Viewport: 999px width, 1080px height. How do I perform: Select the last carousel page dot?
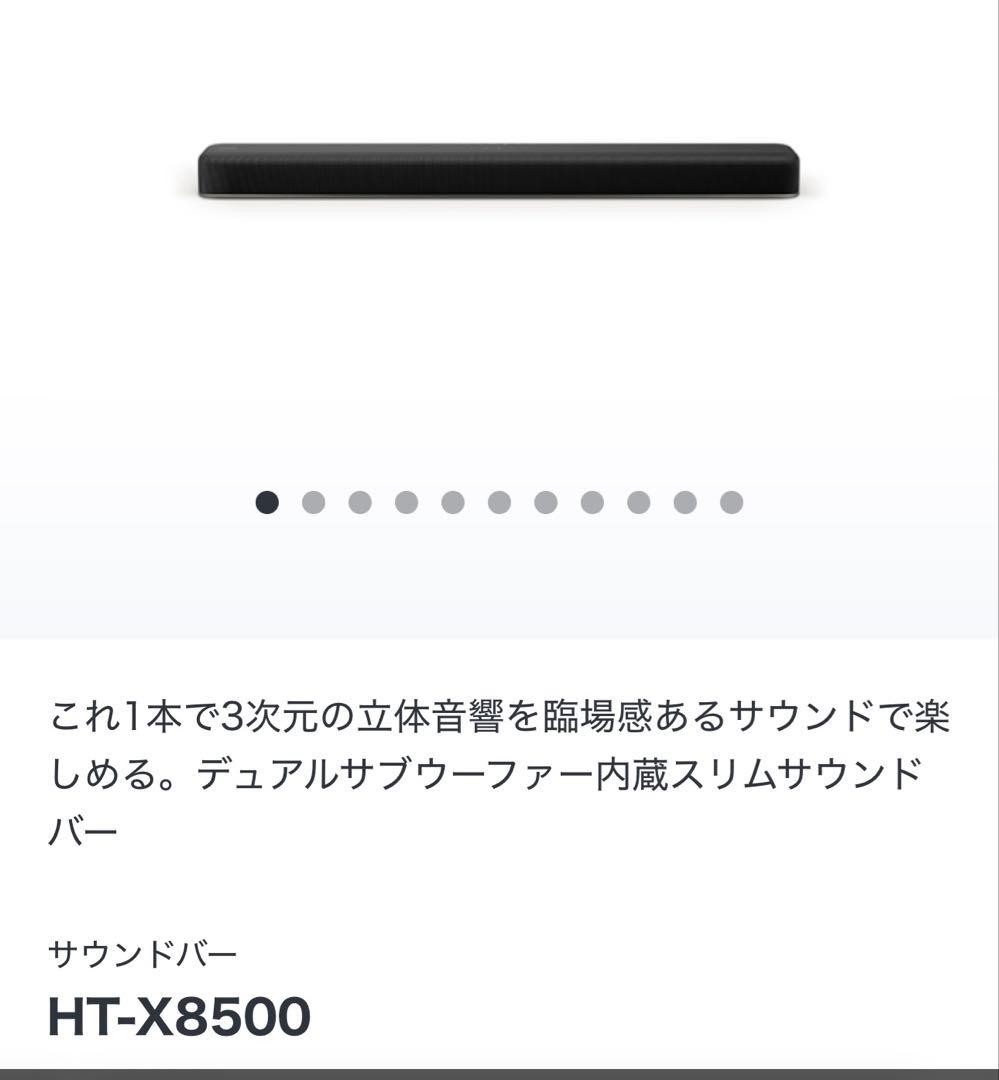731,502
